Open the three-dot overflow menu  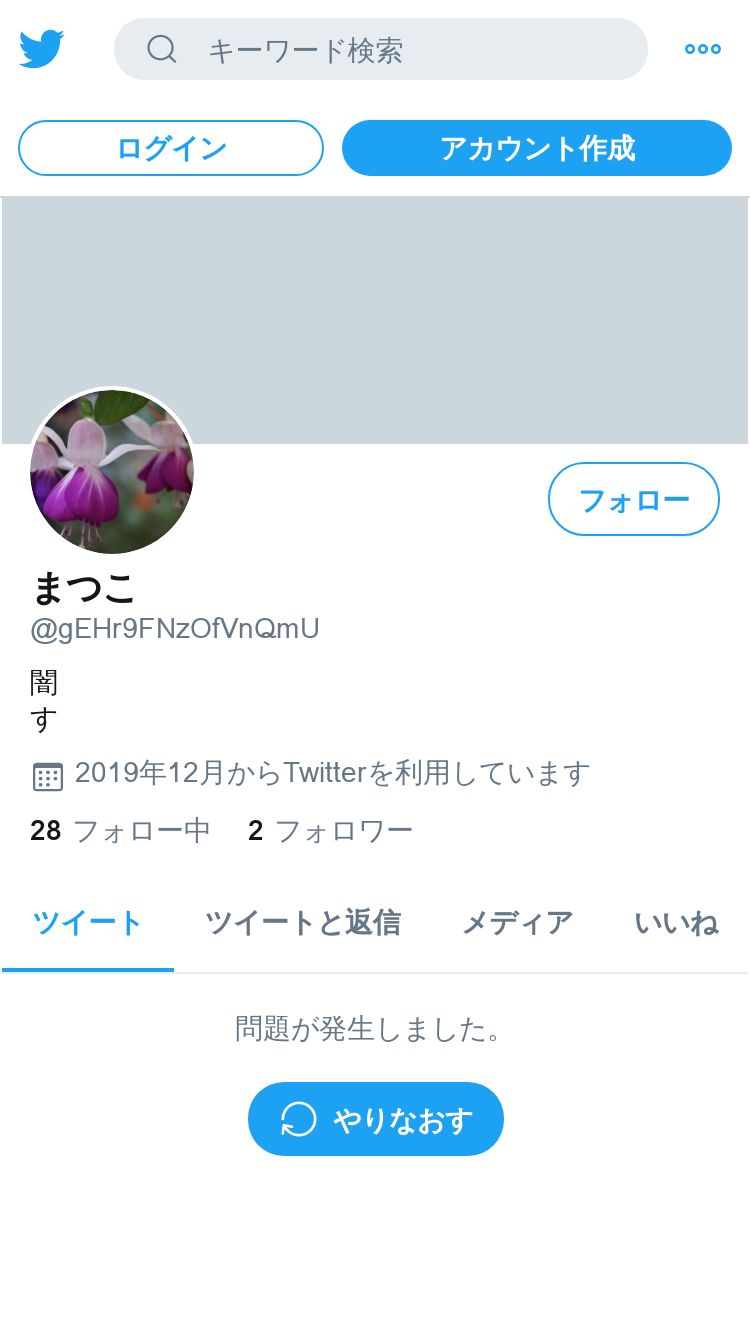tap(702, 49)
